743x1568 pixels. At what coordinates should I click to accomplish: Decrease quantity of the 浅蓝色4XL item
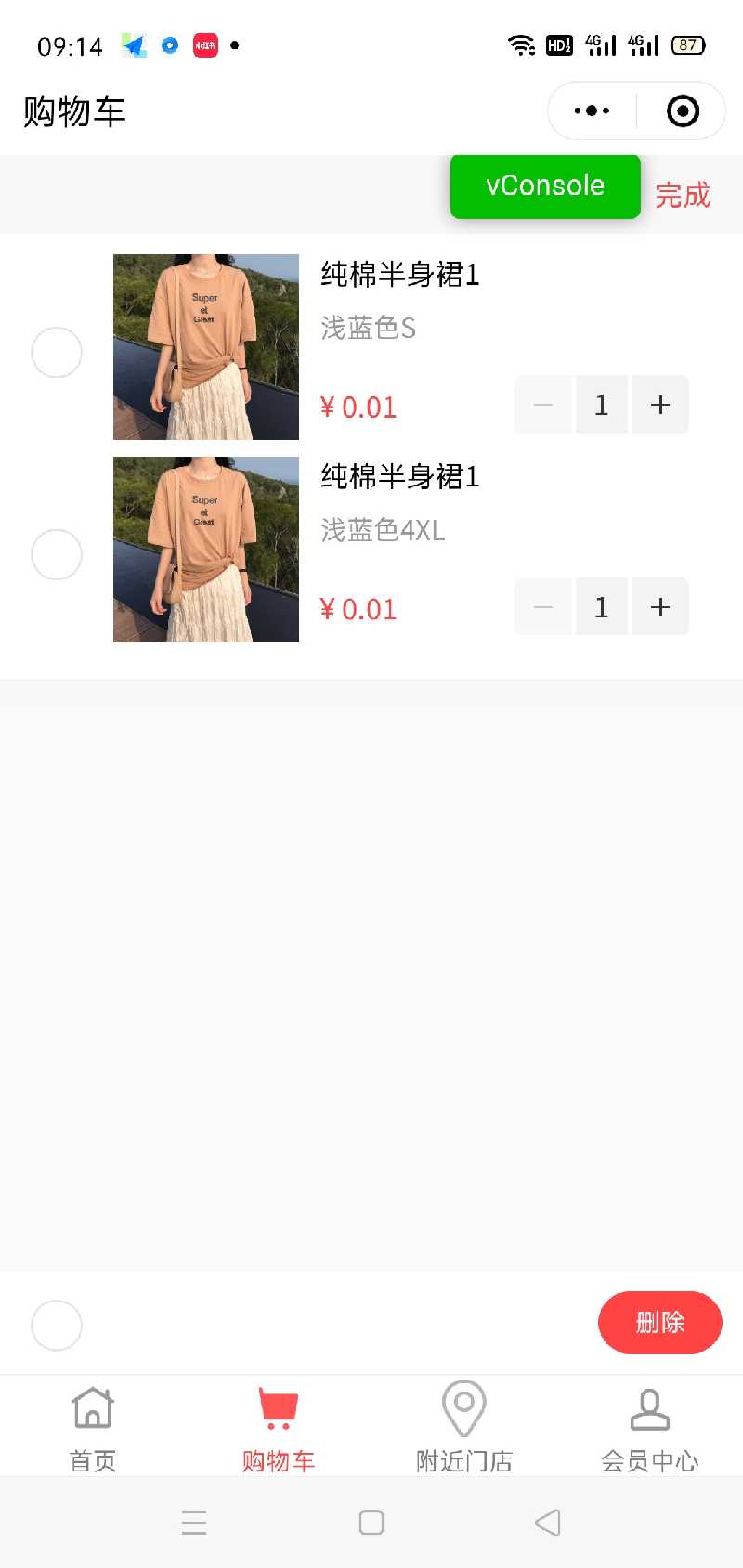pos(543,607)
